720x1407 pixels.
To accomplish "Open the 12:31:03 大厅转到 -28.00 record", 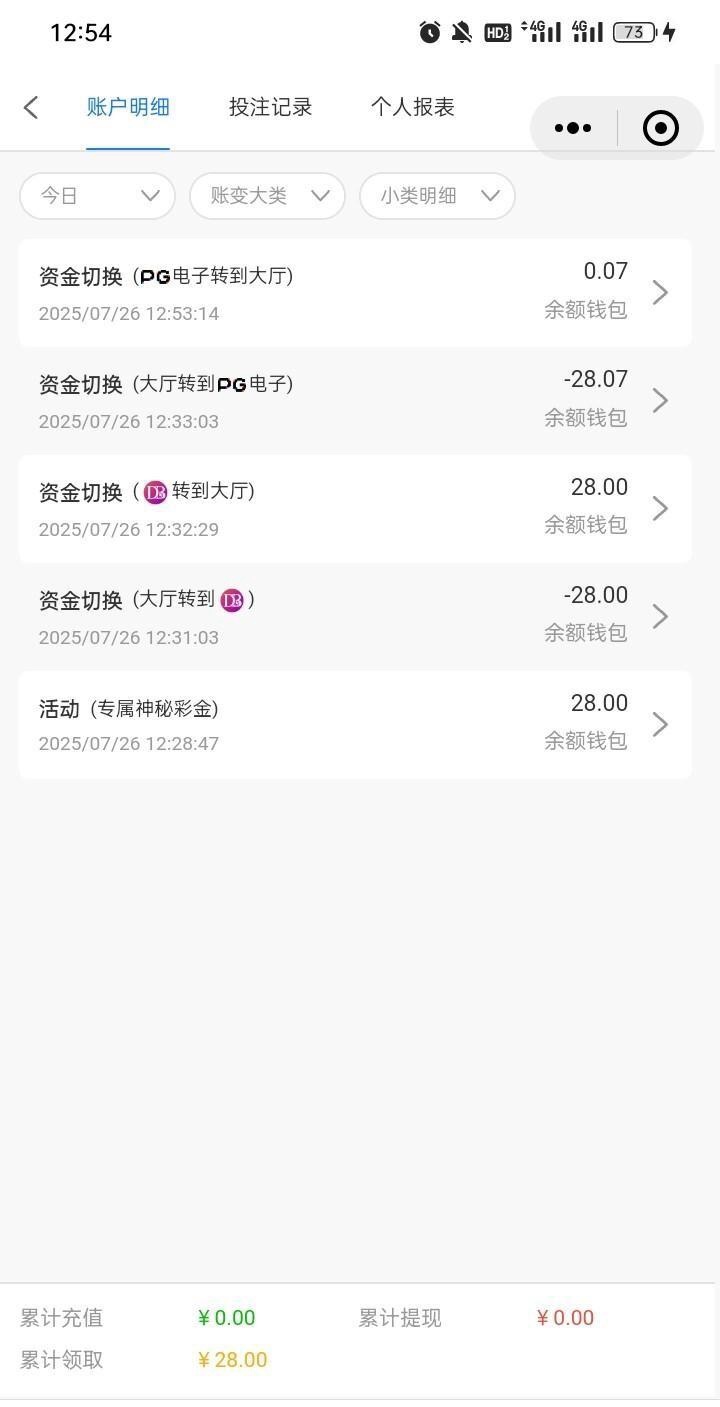I will [354, 617].
